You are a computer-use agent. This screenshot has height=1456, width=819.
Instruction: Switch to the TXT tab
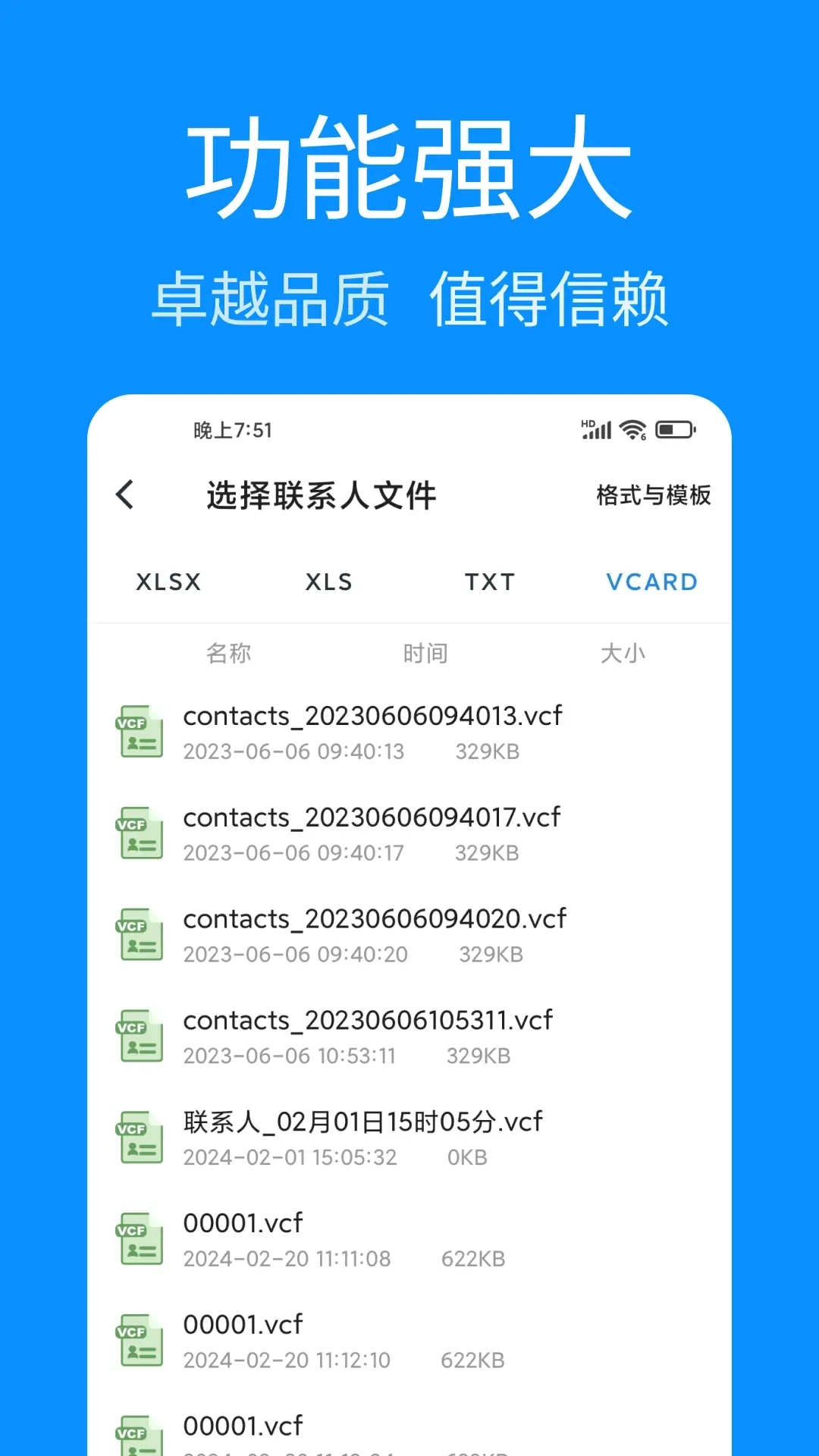(x=489, y=582)
